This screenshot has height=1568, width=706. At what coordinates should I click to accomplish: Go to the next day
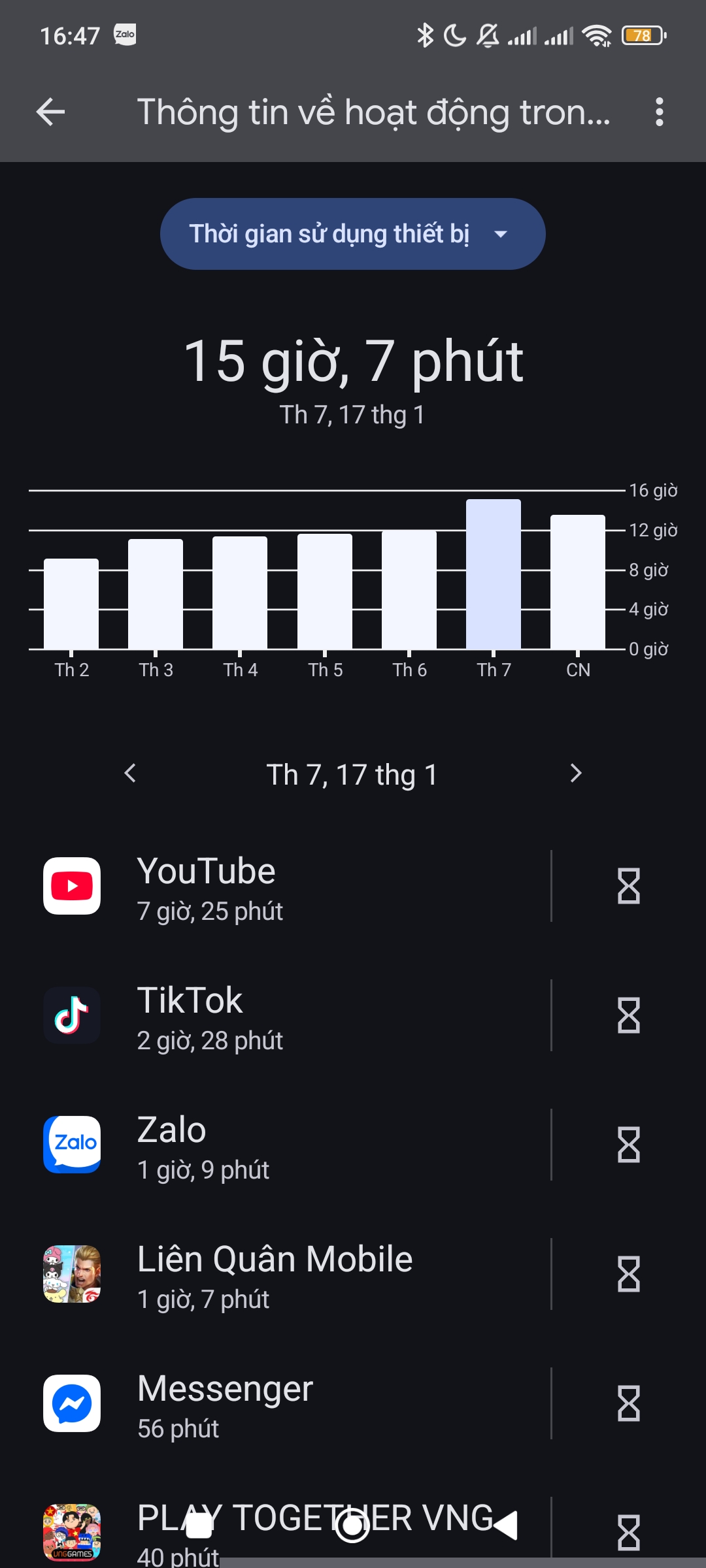[x=575, y=774]
